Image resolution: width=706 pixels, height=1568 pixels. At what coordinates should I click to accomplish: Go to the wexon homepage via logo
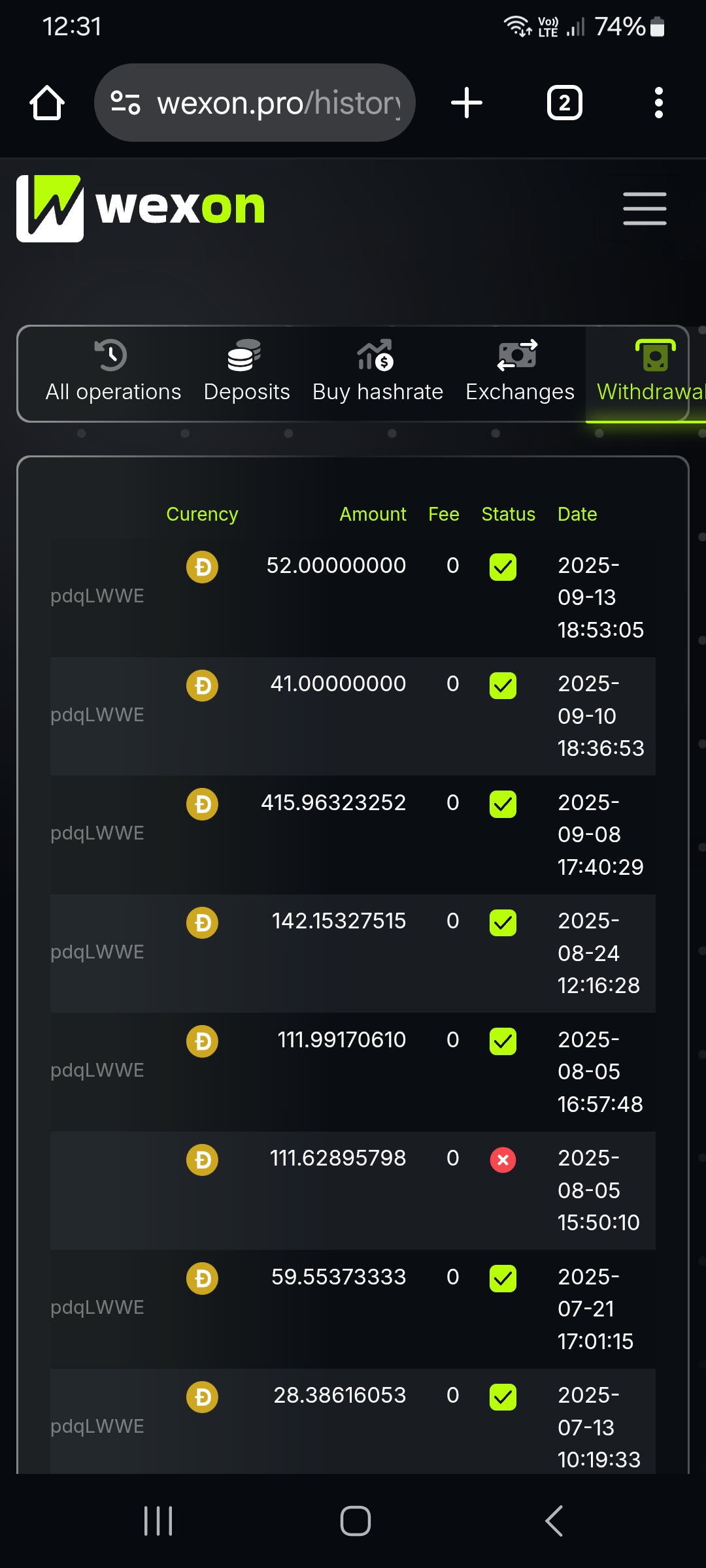coord(141,208)
